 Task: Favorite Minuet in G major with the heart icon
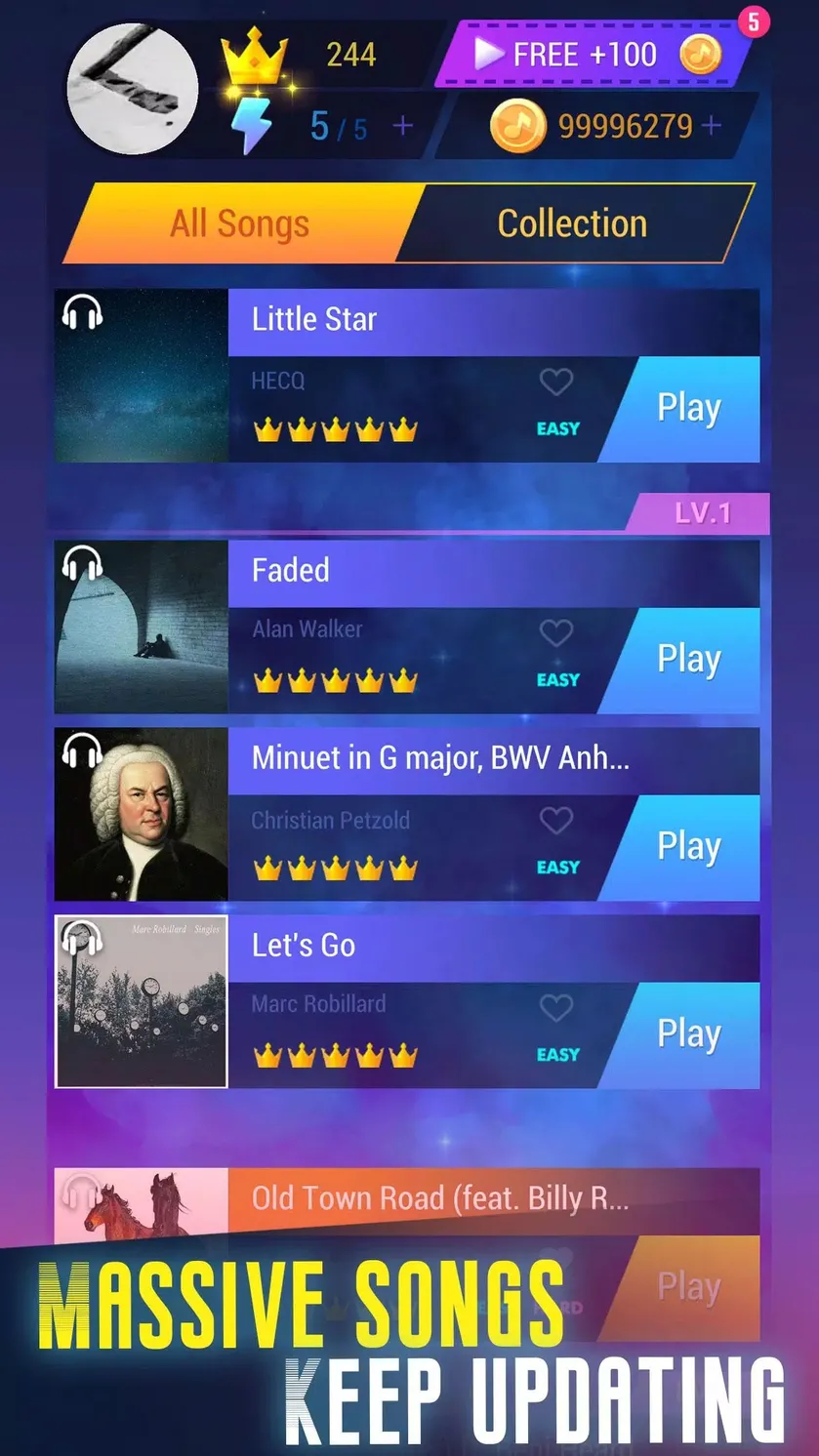pos(556,821)
